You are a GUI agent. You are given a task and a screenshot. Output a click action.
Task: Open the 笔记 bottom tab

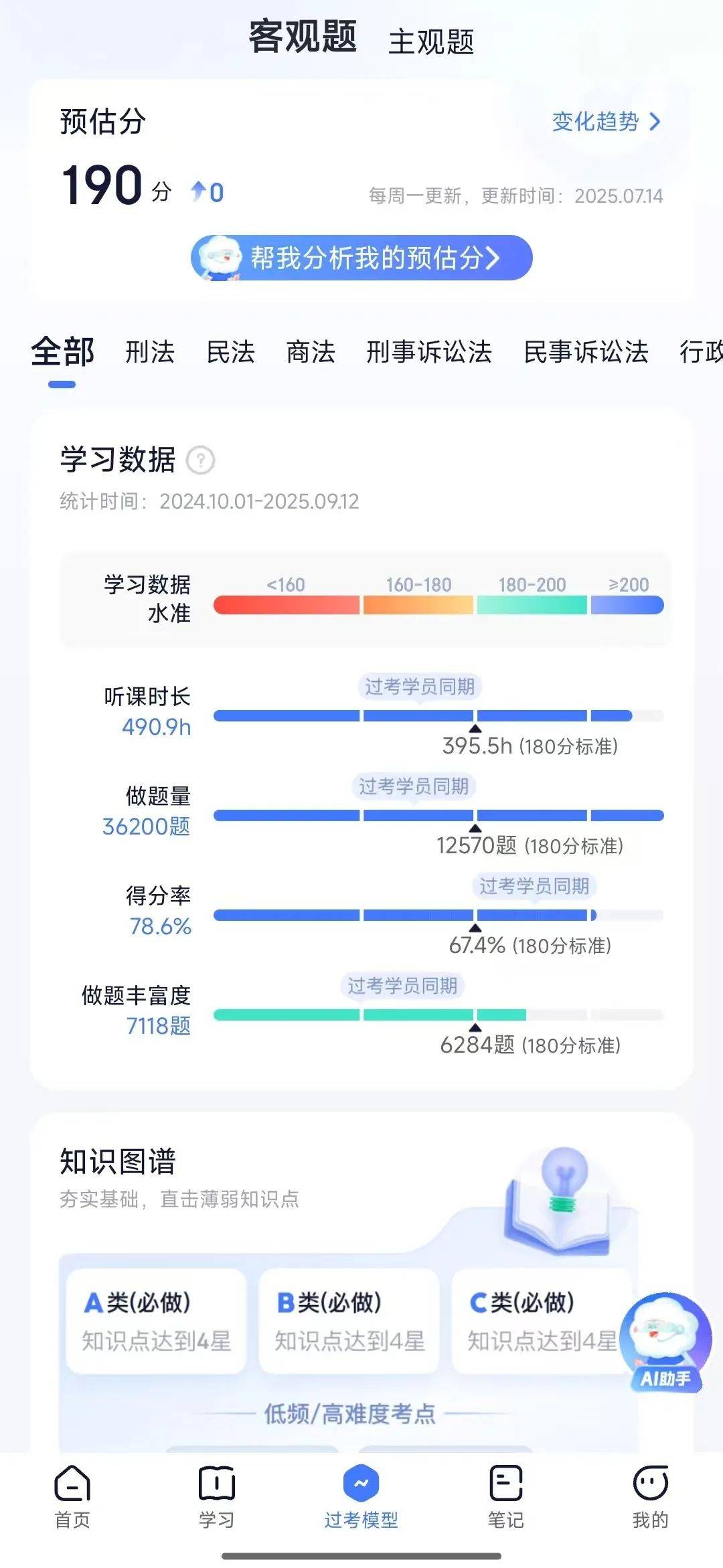[x=506, y=1496]
